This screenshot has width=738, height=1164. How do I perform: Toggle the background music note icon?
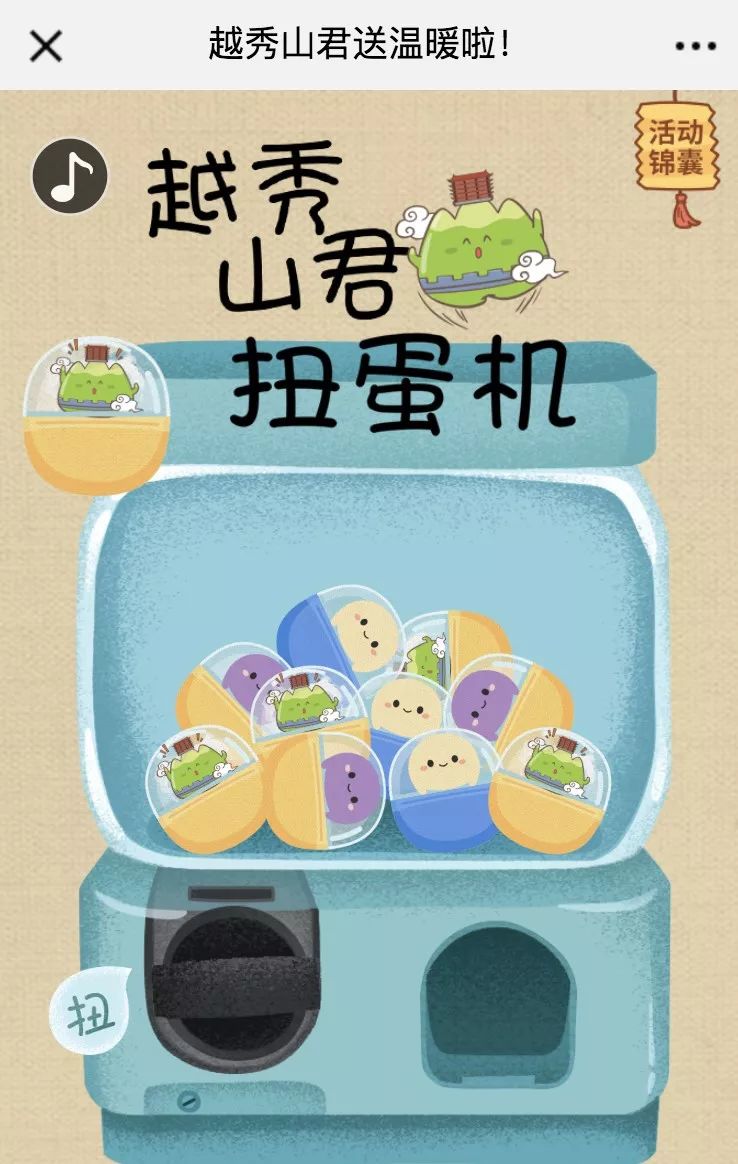(70, 175)
